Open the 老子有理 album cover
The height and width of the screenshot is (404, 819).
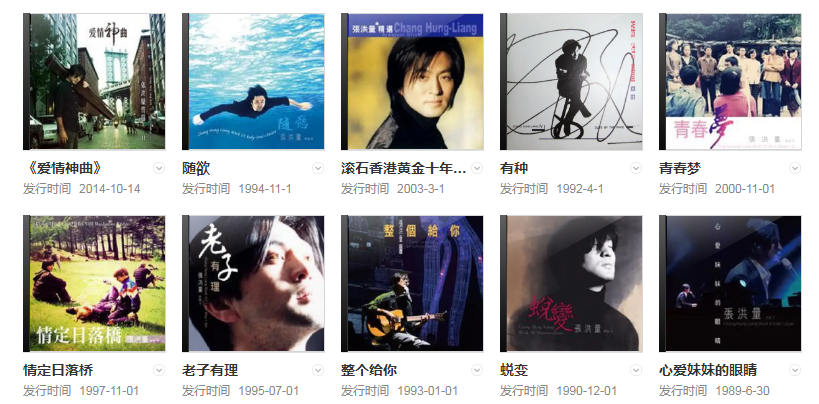click(x=253, y=284)
